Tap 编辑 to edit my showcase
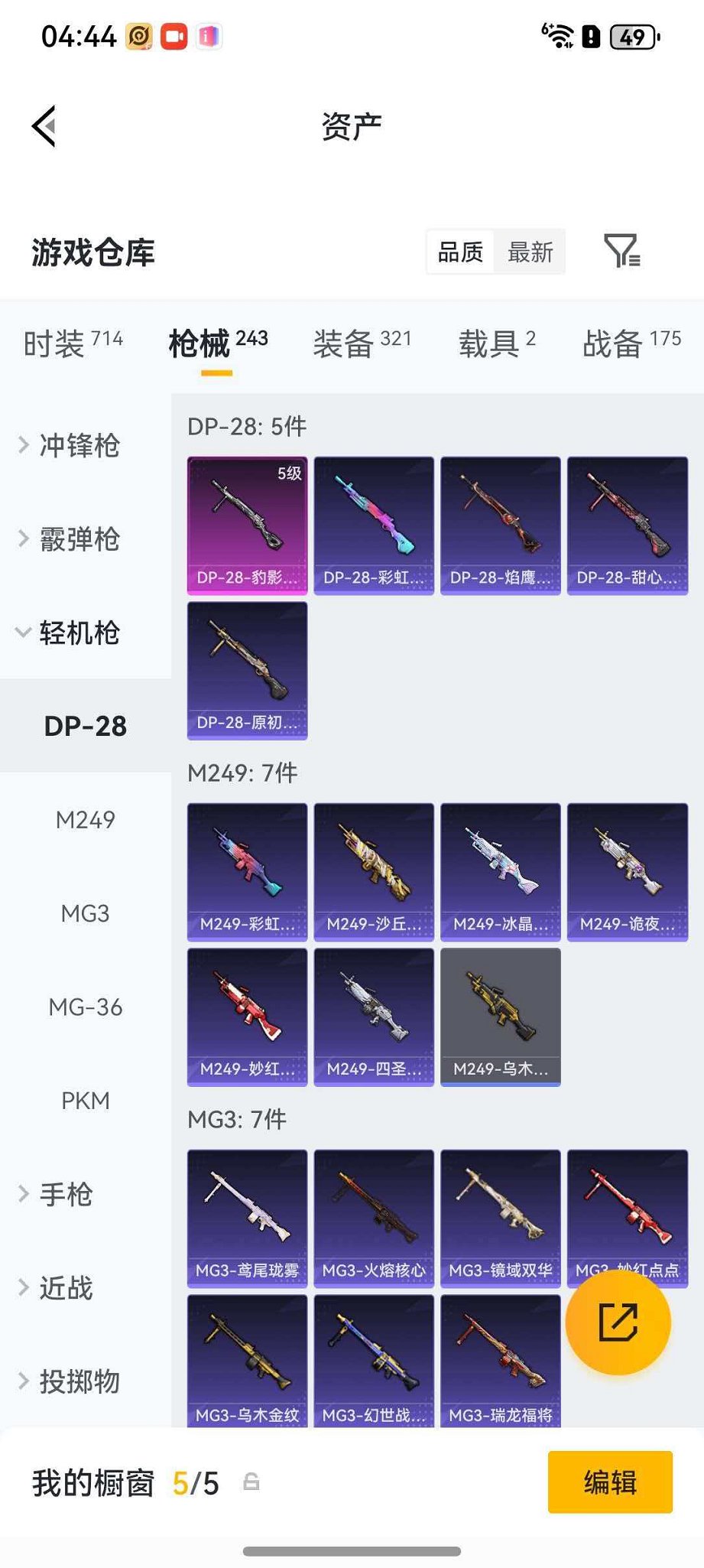 (610, 1482)
